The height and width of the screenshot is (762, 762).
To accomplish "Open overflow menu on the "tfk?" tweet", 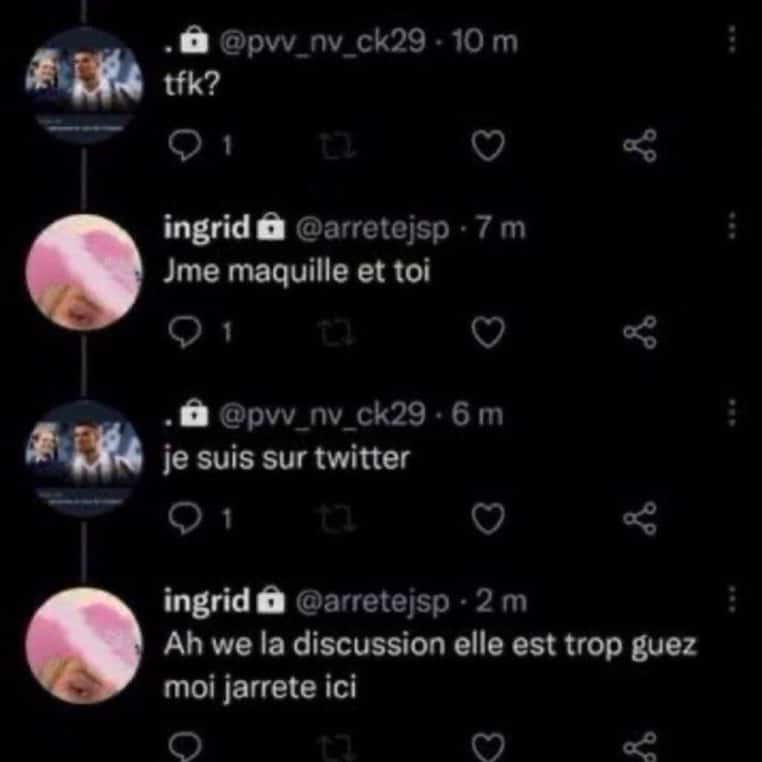I will point(731,40).
